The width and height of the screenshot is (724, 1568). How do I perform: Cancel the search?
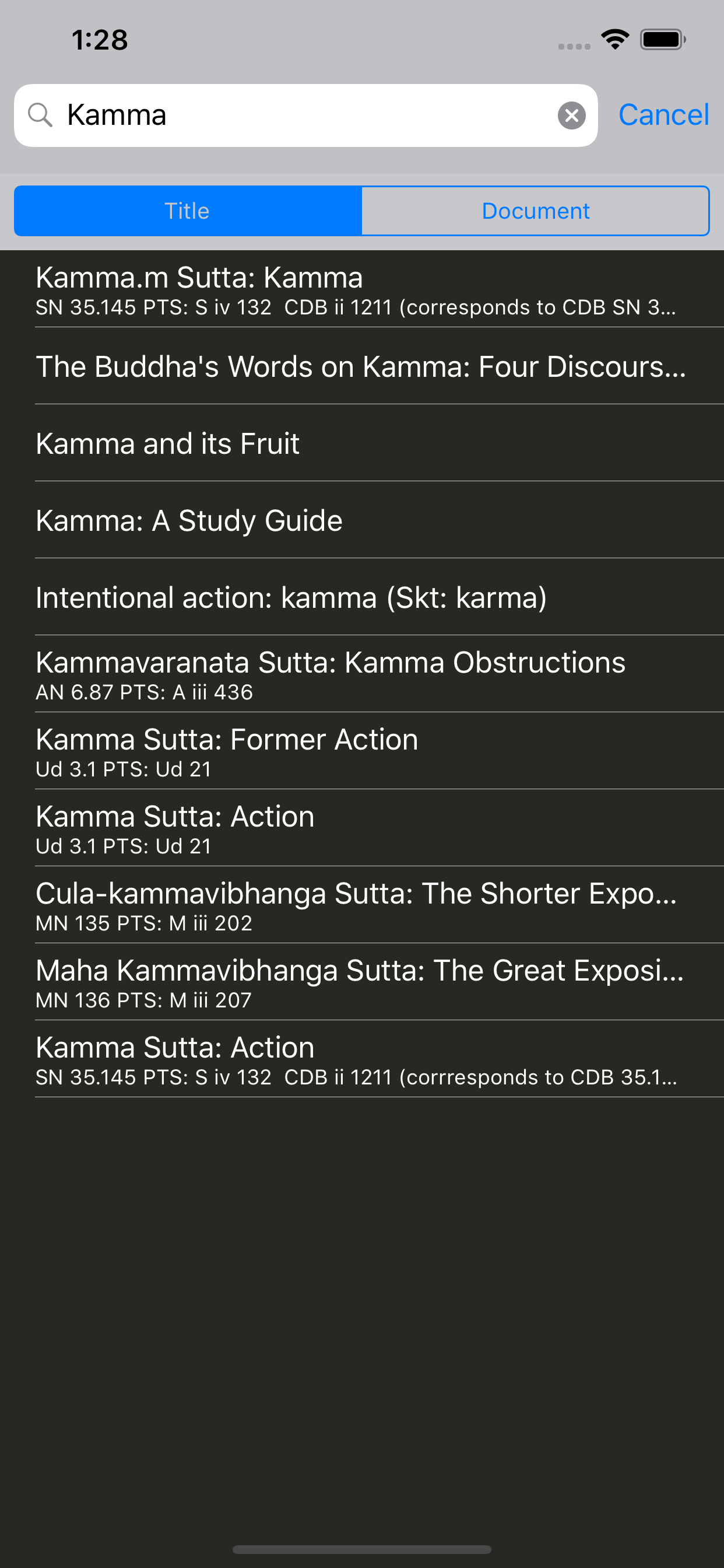click(x=663, y=115)
